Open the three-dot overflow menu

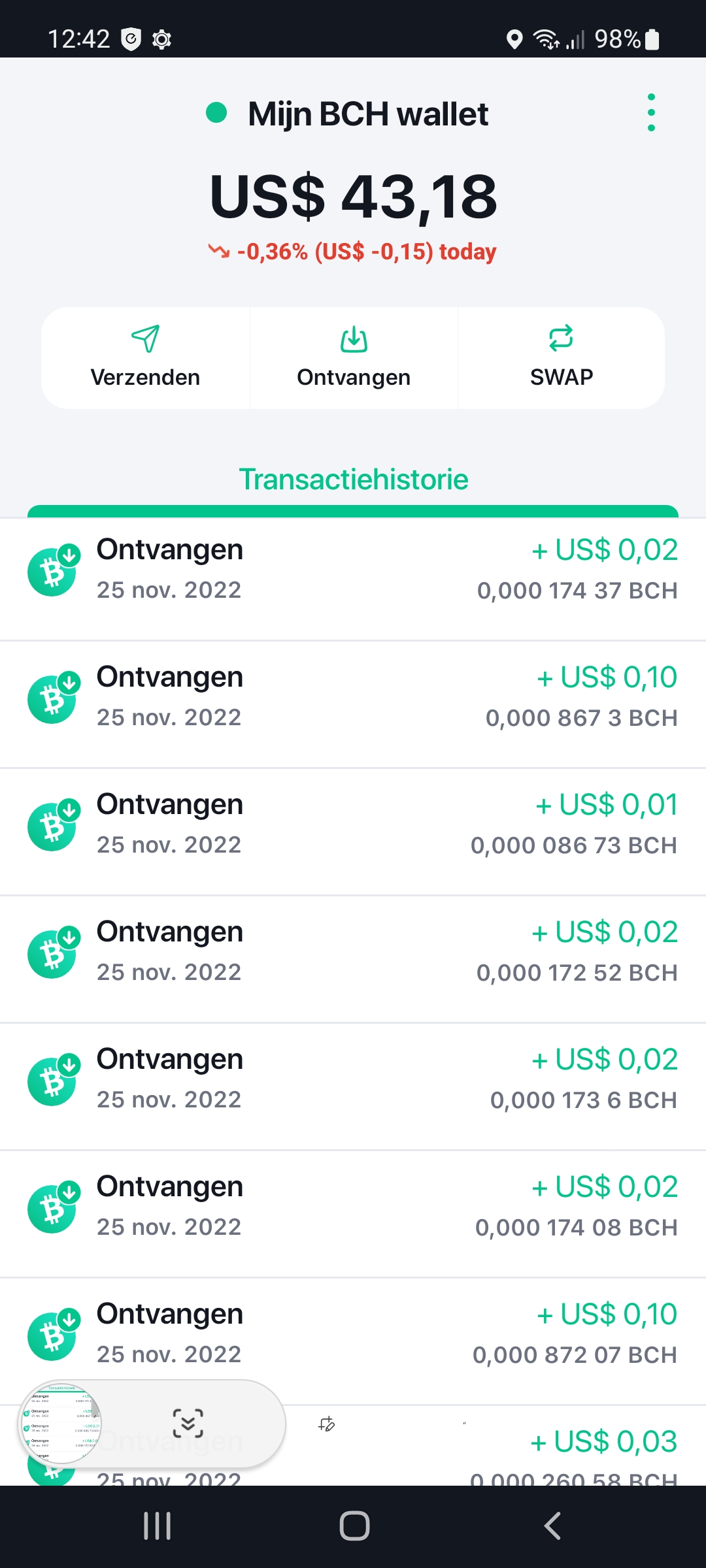(x=651, y=112)
